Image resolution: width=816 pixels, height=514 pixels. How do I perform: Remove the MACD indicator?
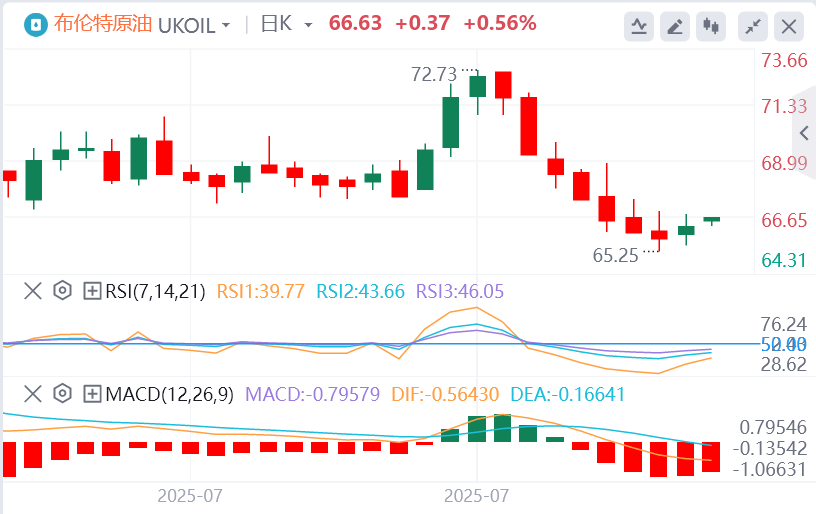point(33,394)
